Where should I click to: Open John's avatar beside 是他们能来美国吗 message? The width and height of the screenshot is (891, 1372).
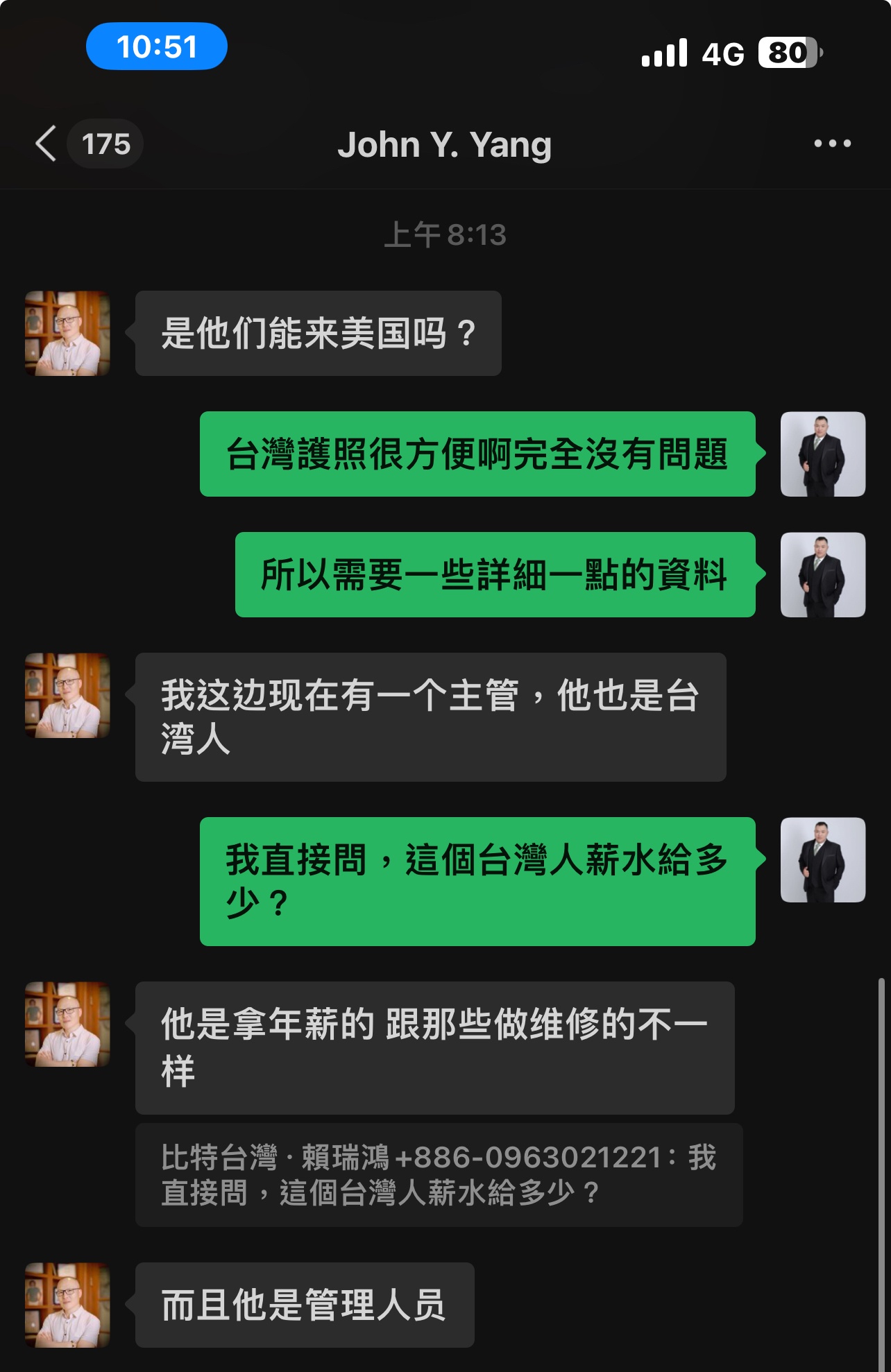(x=67, y=334)
